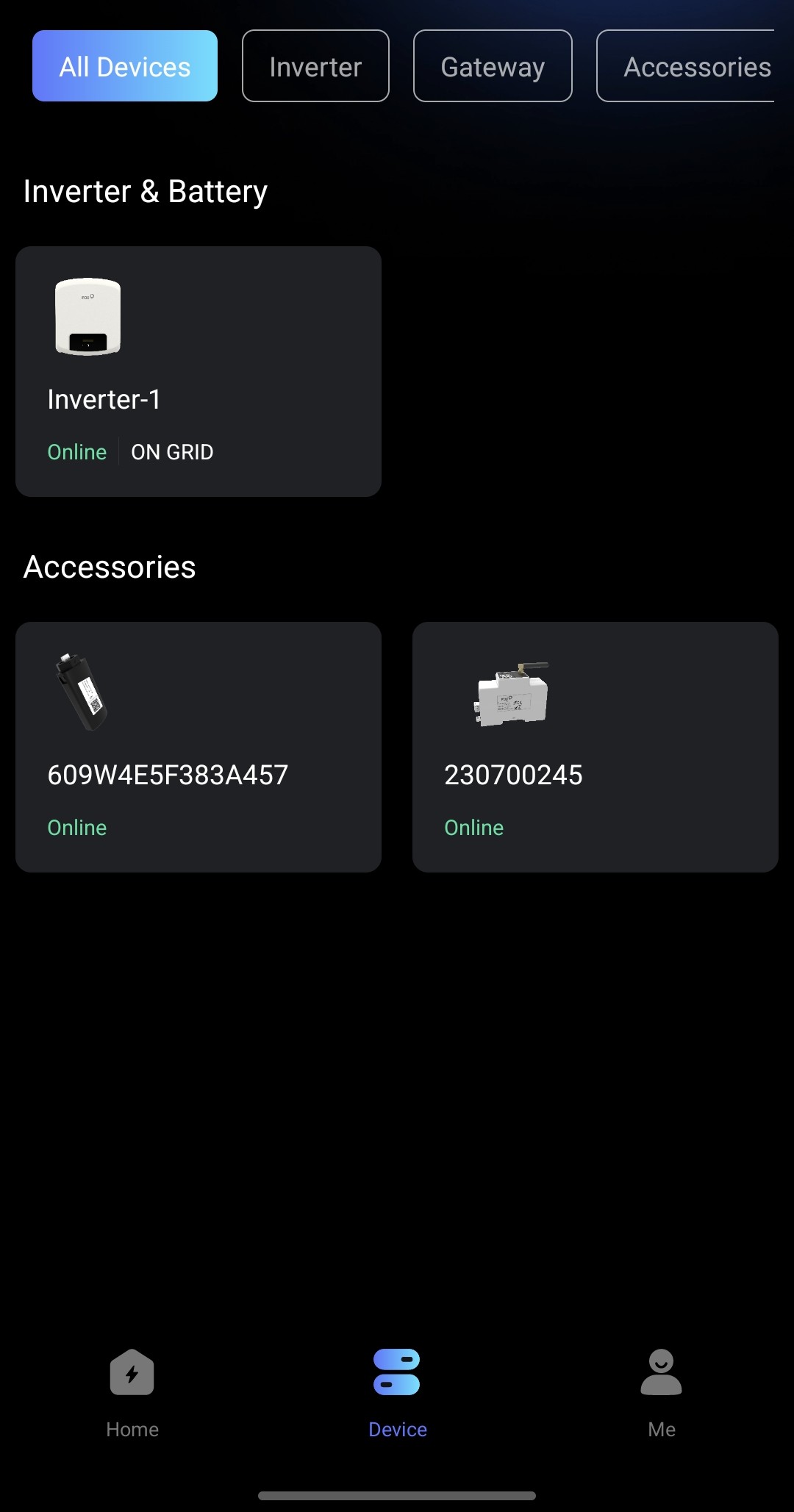Show only Accessories in the top filter
This screenshot has height=1512, width=794.
(691, 66)
